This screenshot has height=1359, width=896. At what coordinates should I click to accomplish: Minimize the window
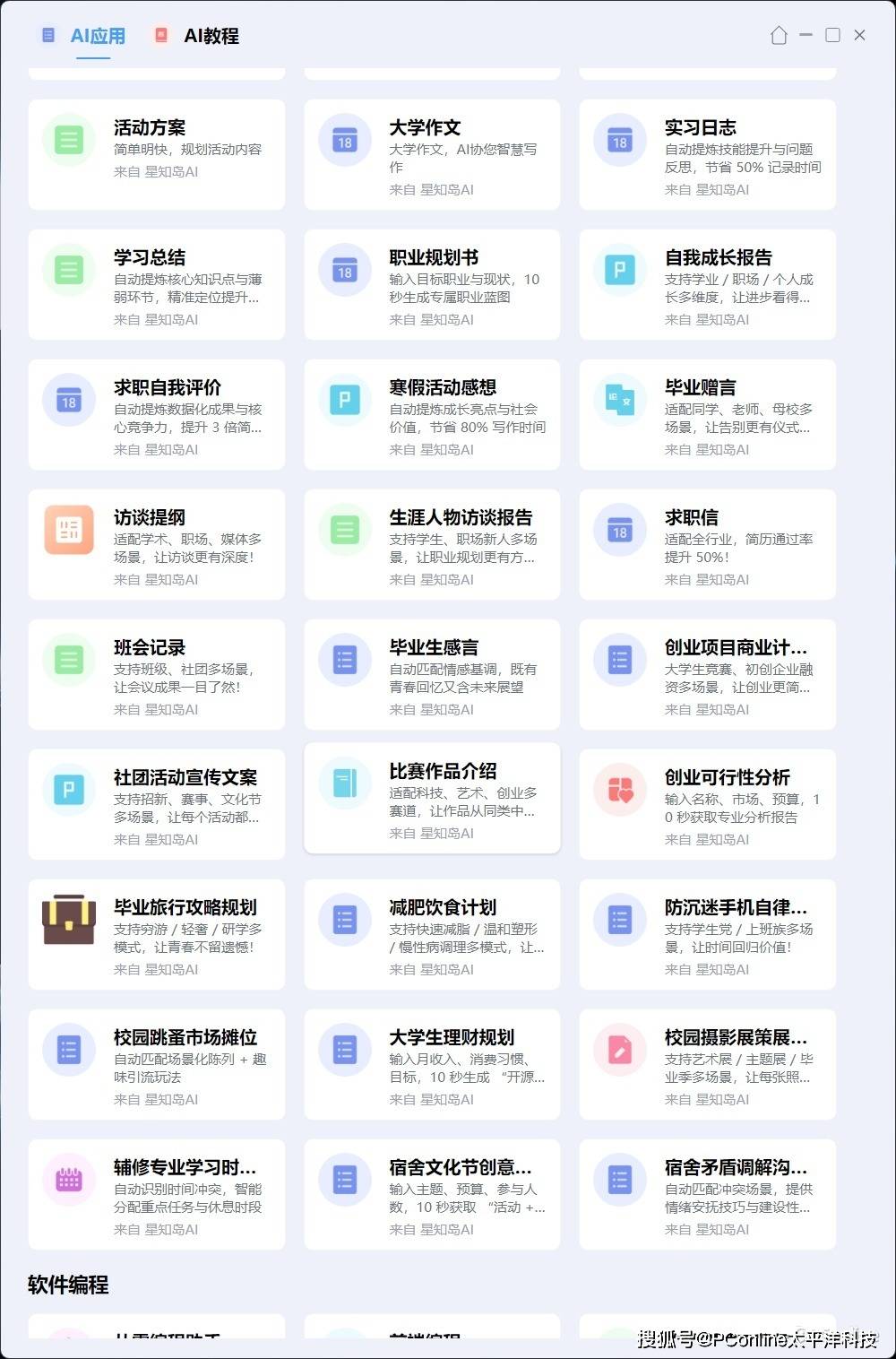click(x=806, y=35)
